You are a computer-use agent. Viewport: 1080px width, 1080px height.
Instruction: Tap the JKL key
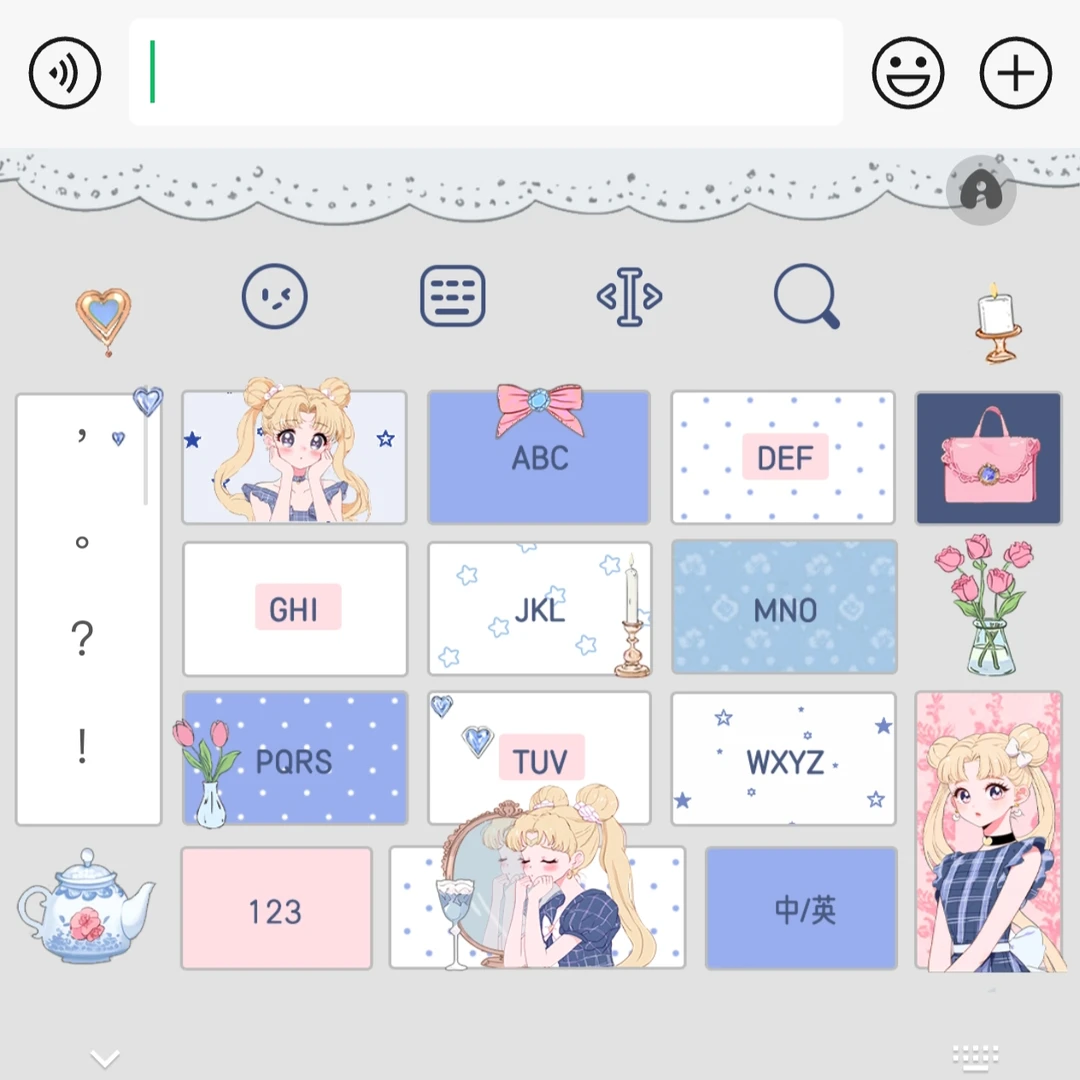[539, 609]
